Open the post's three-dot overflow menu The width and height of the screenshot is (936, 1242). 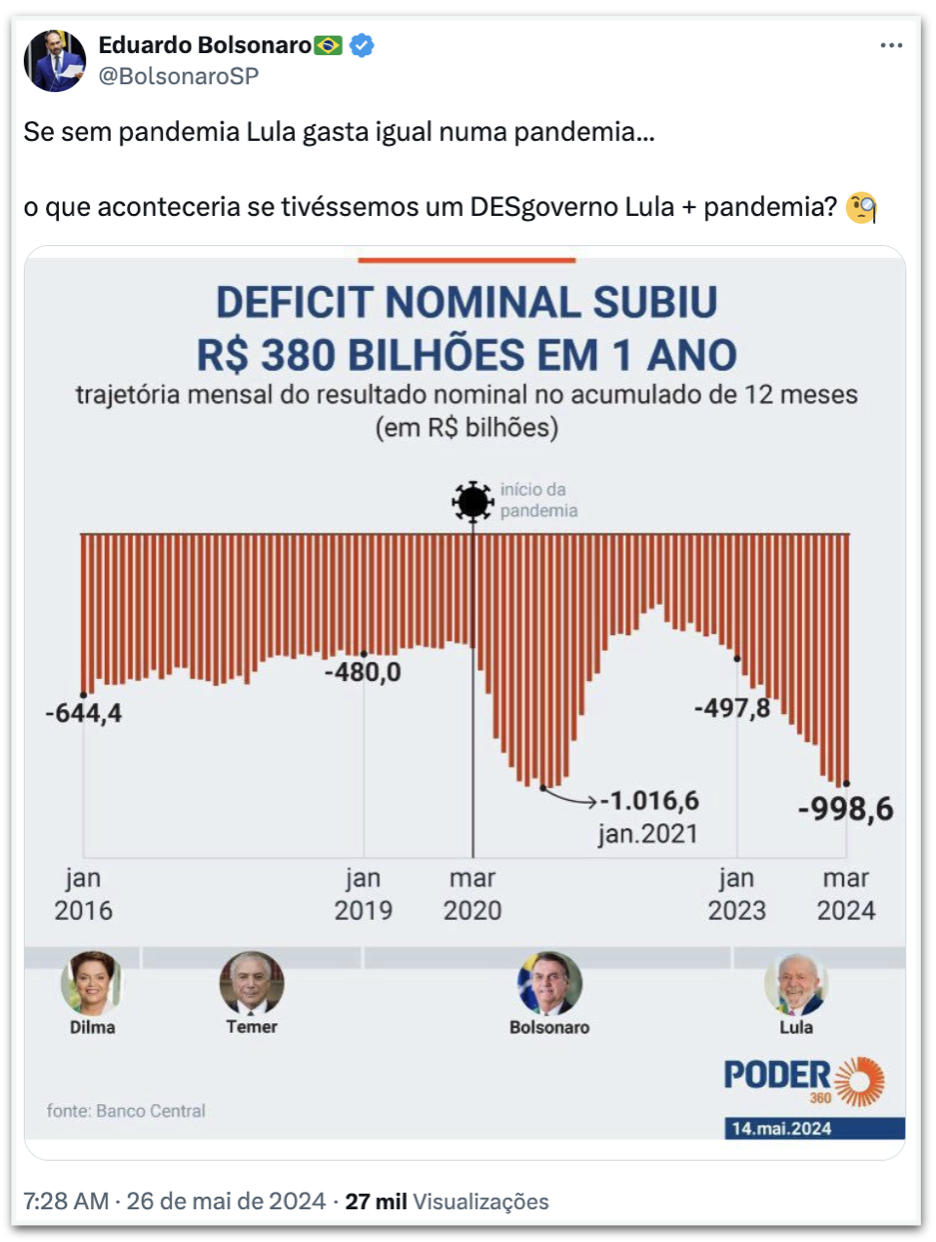click(891, 46)
